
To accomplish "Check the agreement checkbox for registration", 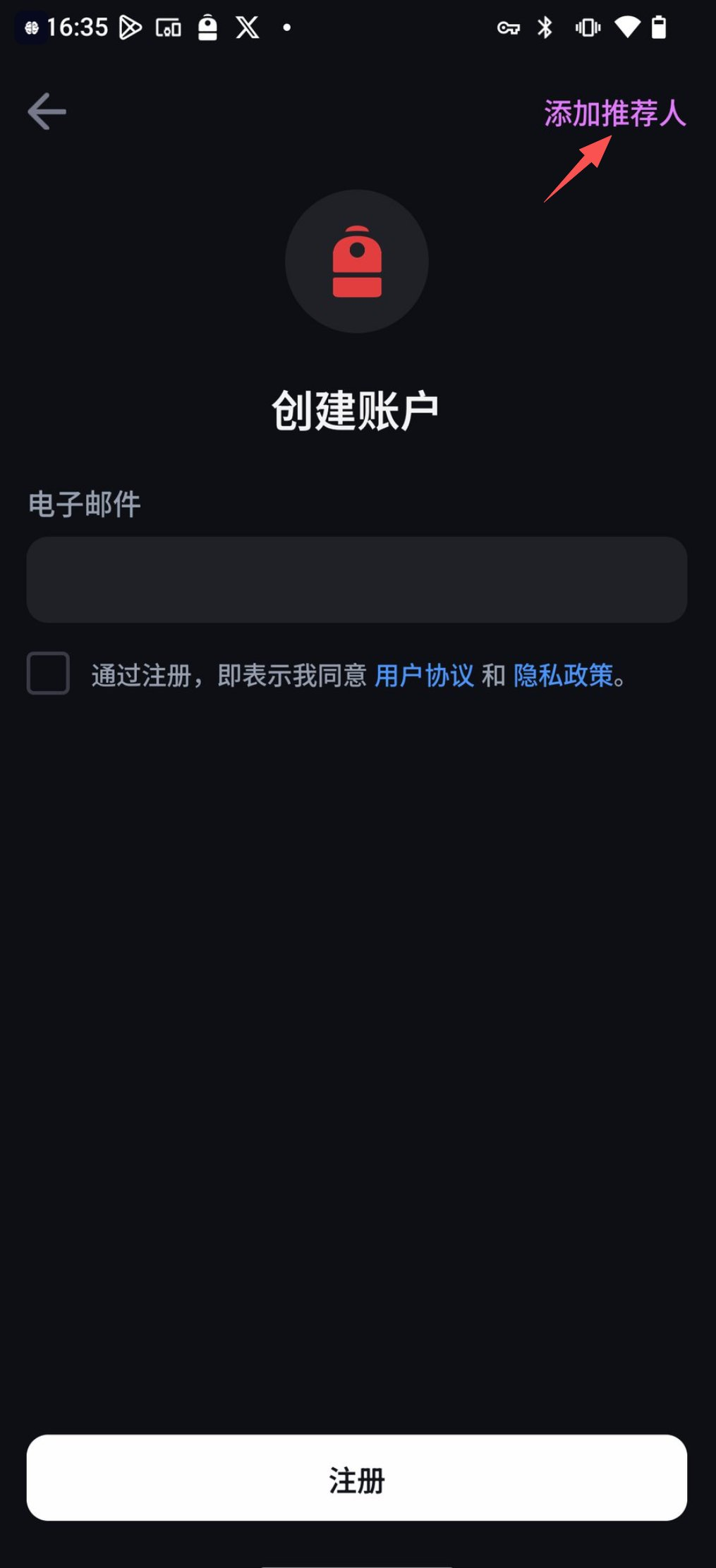I will coord(48,674).
